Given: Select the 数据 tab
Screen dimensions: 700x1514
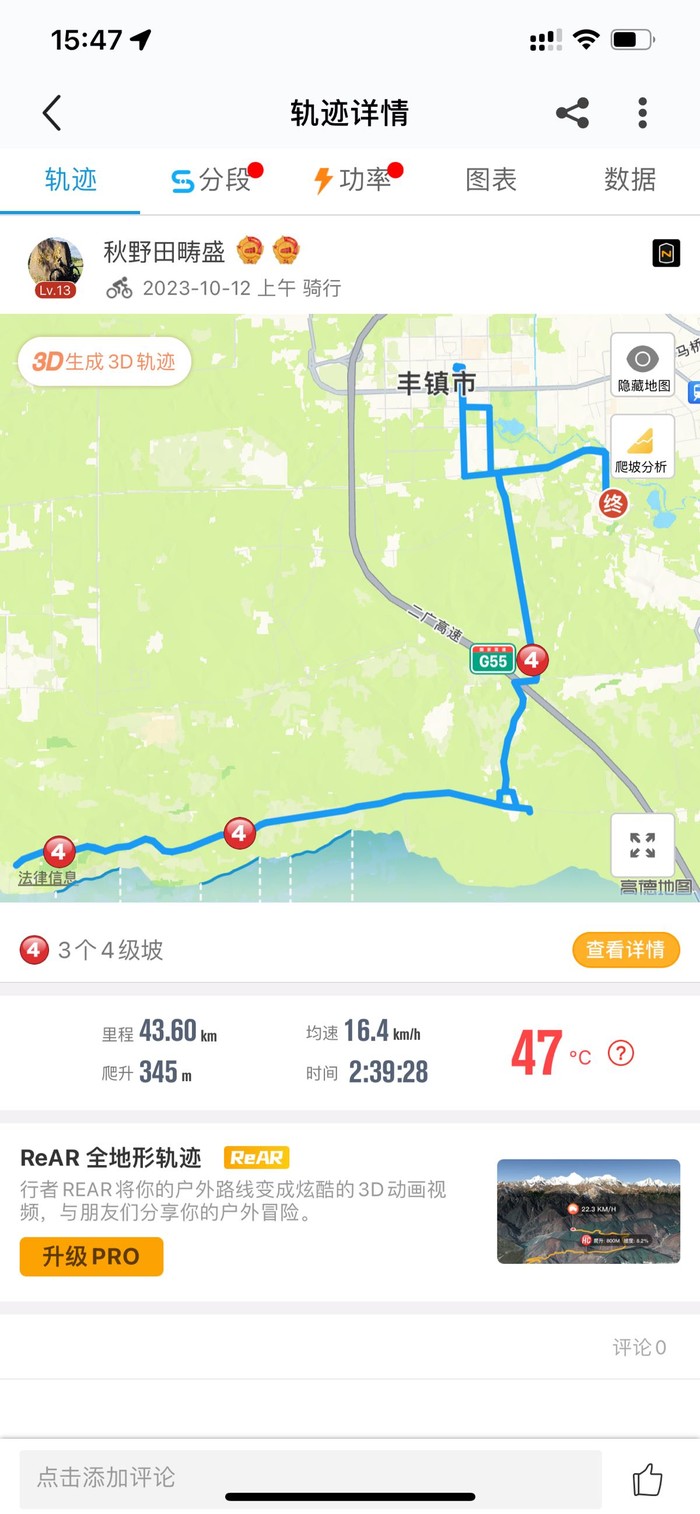Looking at the screenshot, I should [x=630, y=180].
